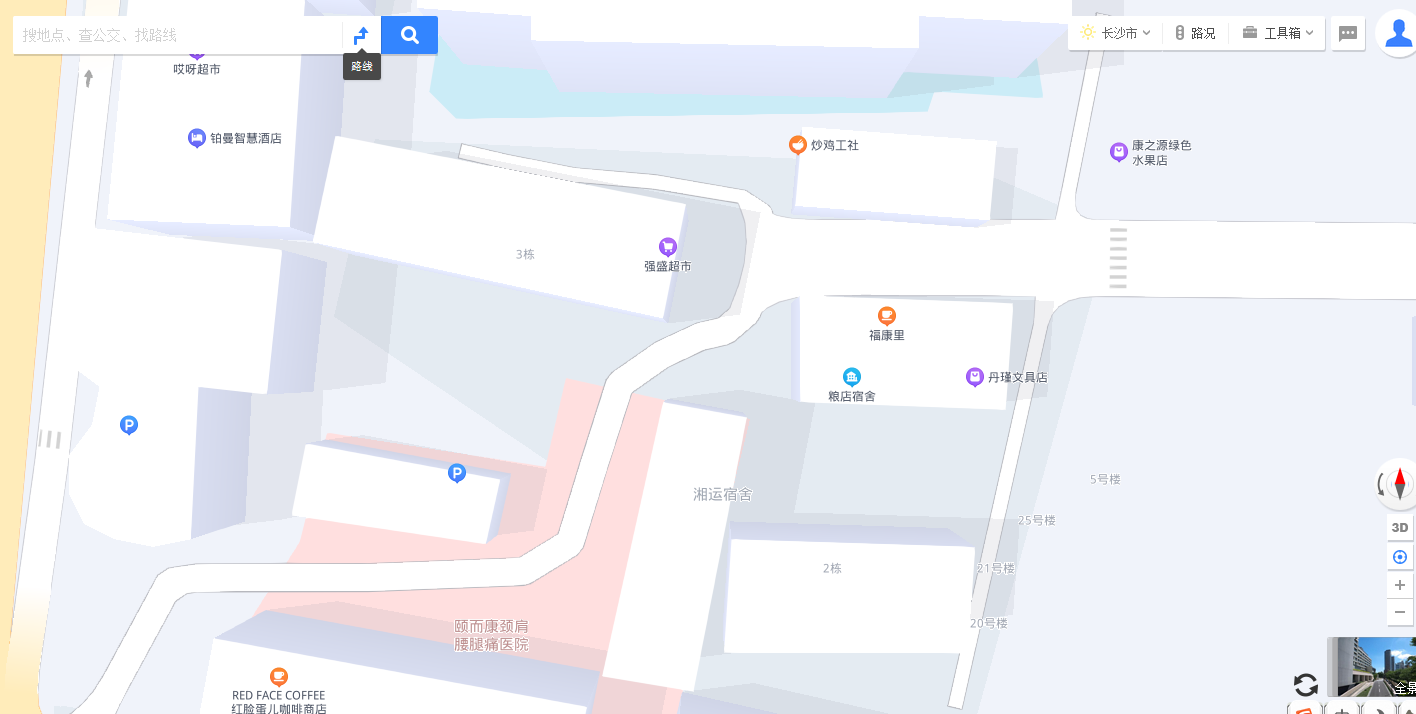Zoom in with the plus button
The image size is (1416, 714).
click(x=1399, y=585)
